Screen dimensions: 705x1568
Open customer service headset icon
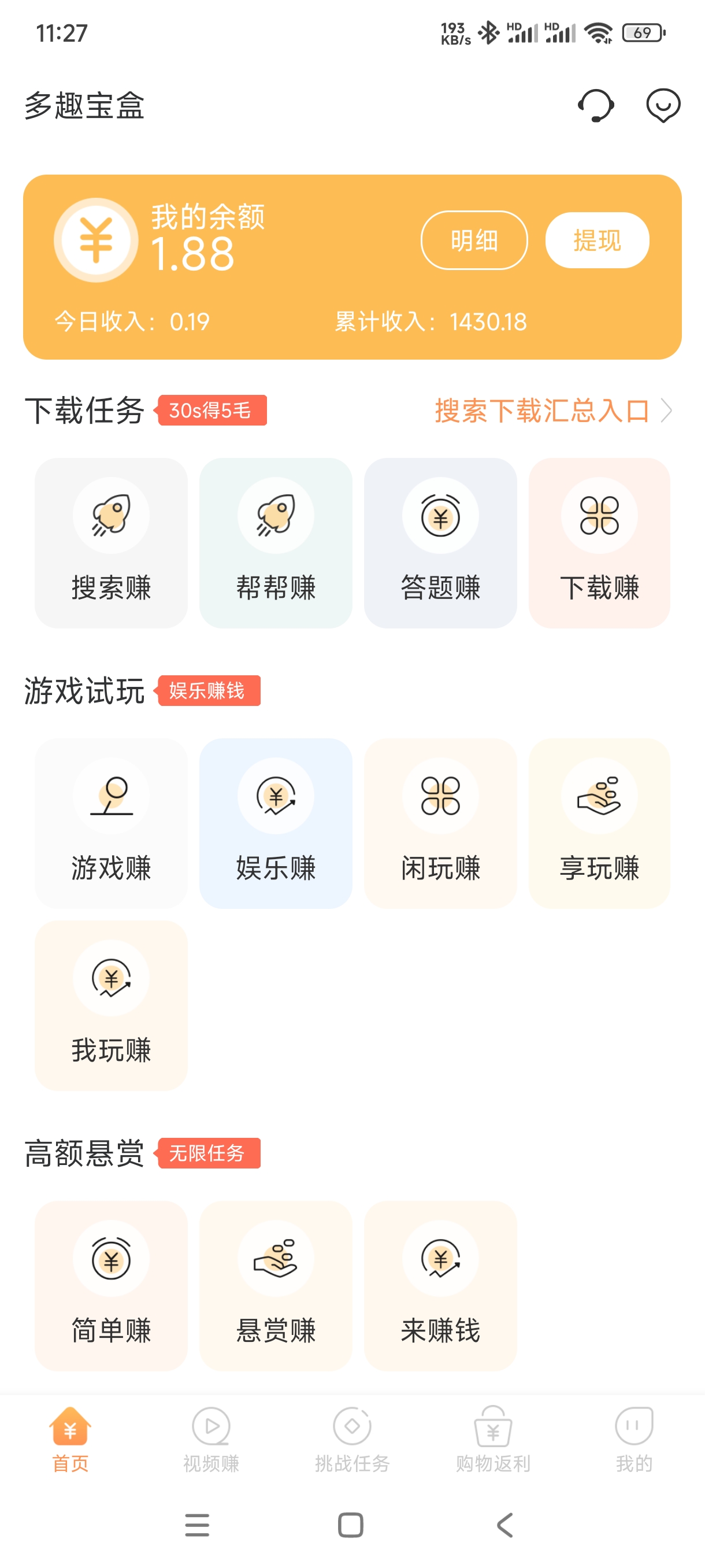596,105
